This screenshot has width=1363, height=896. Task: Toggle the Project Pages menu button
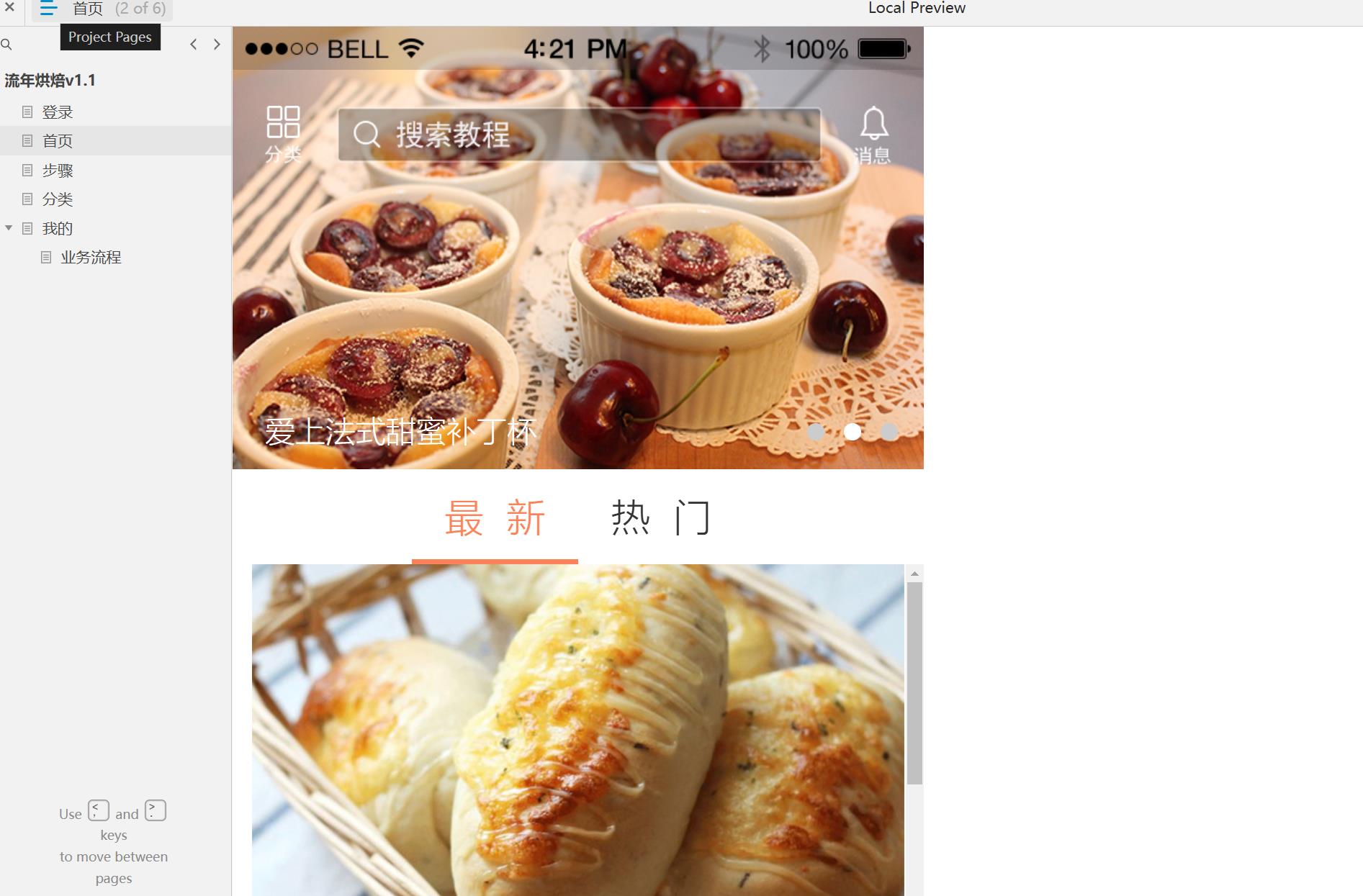click(48, 9)
